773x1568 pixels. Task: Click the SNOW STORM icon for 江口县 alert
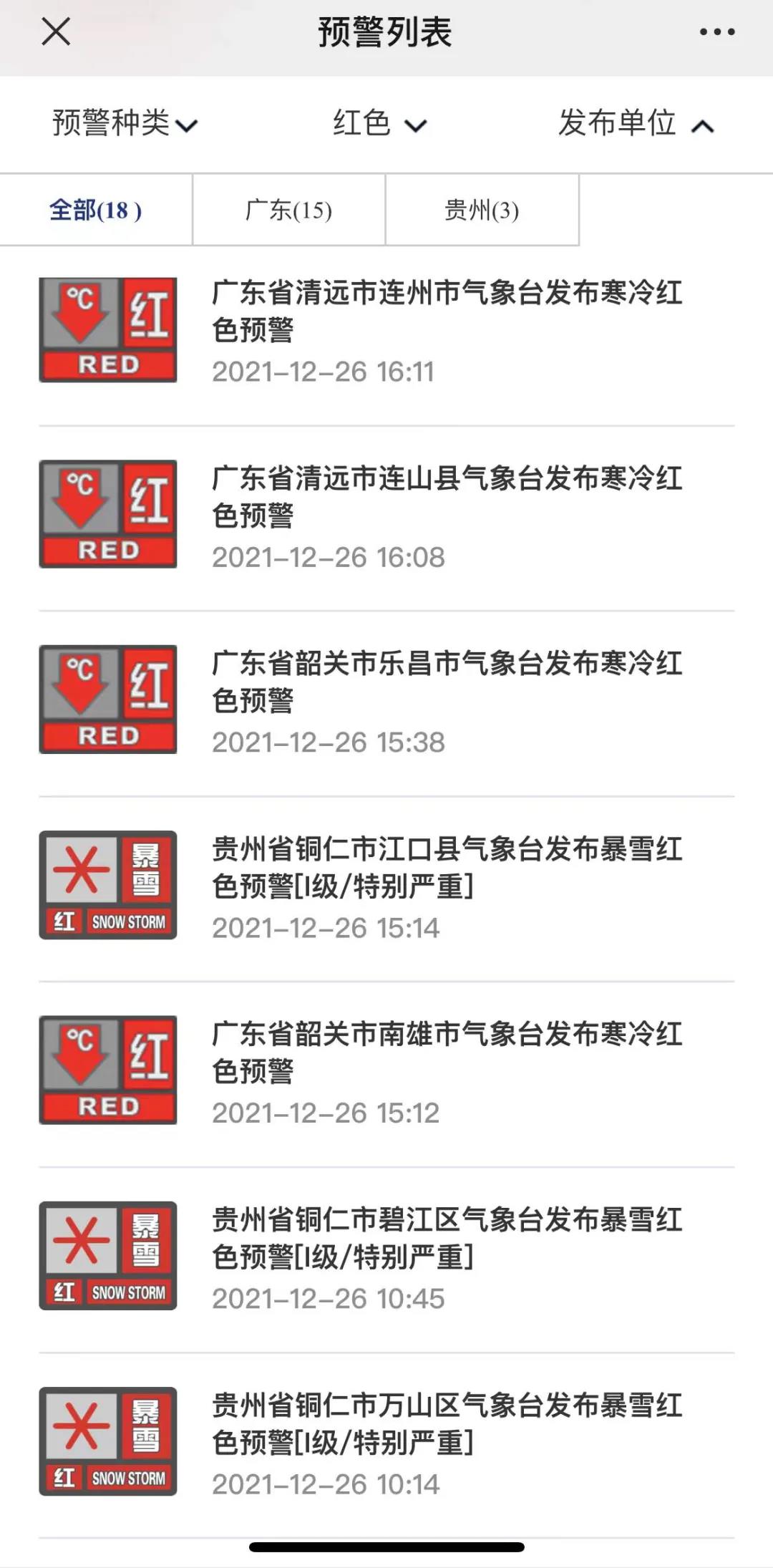(107, 886)
